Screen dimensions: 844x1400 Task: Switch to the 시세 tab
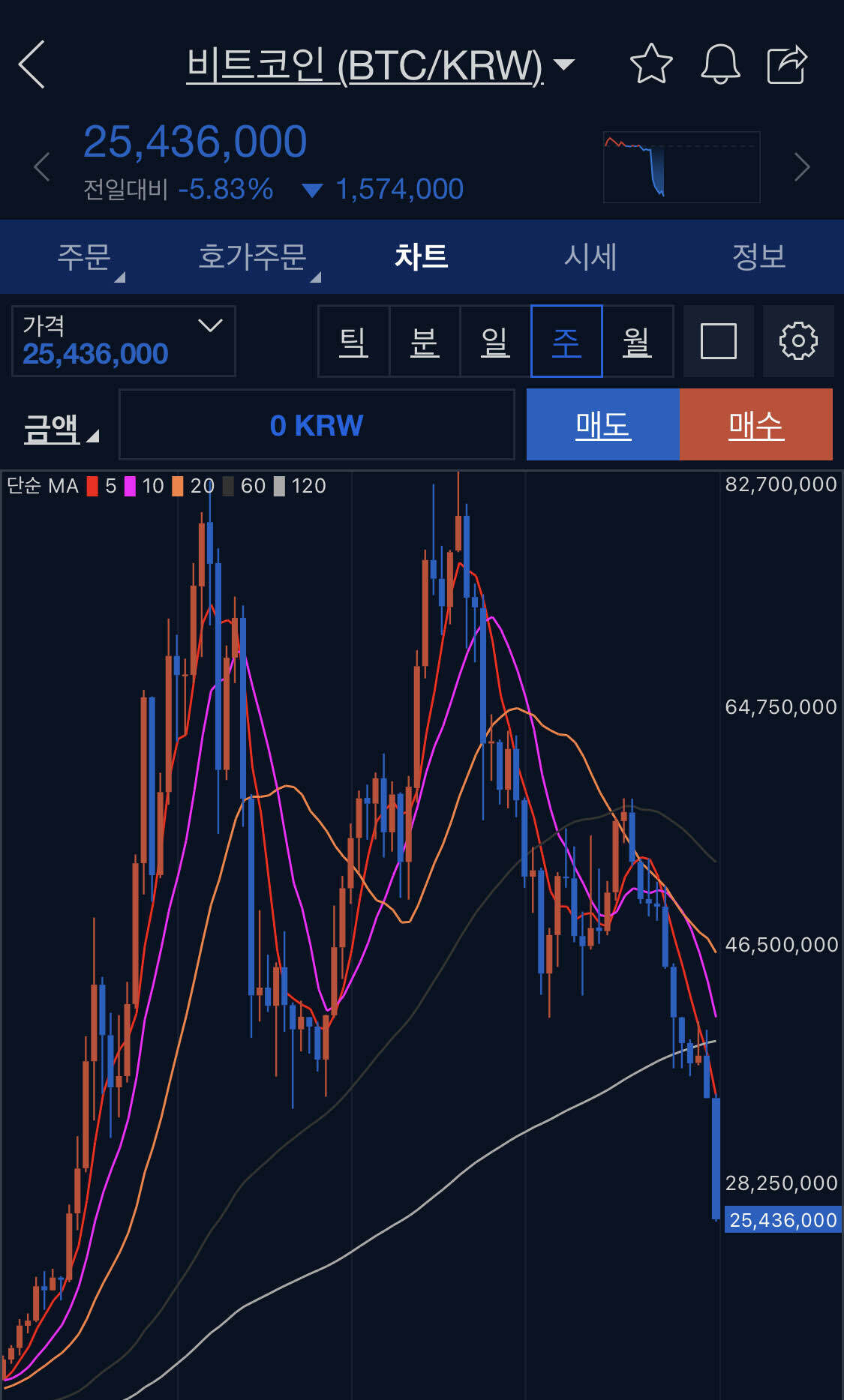590,256
